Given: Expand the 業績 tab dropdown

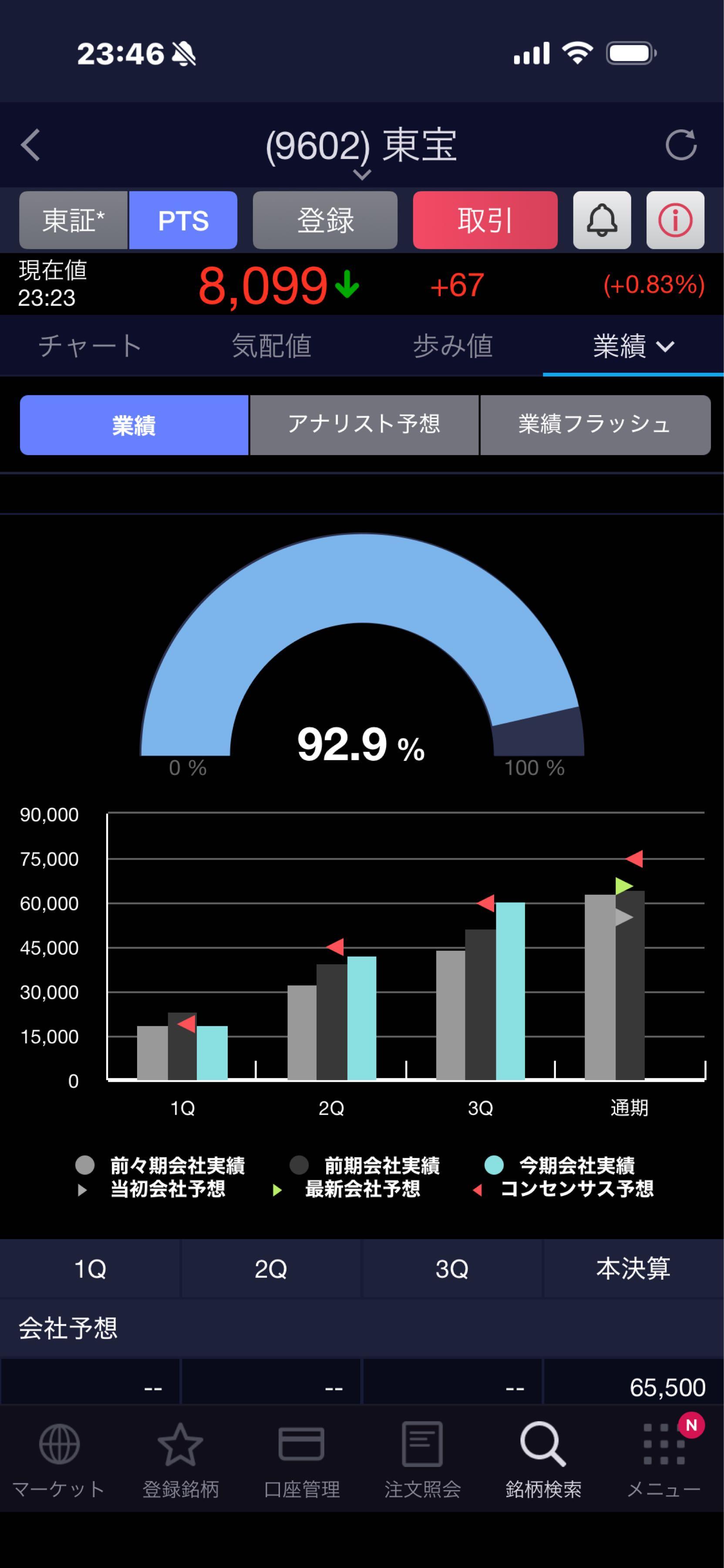Looking at the screenshot, I should 633,346.
